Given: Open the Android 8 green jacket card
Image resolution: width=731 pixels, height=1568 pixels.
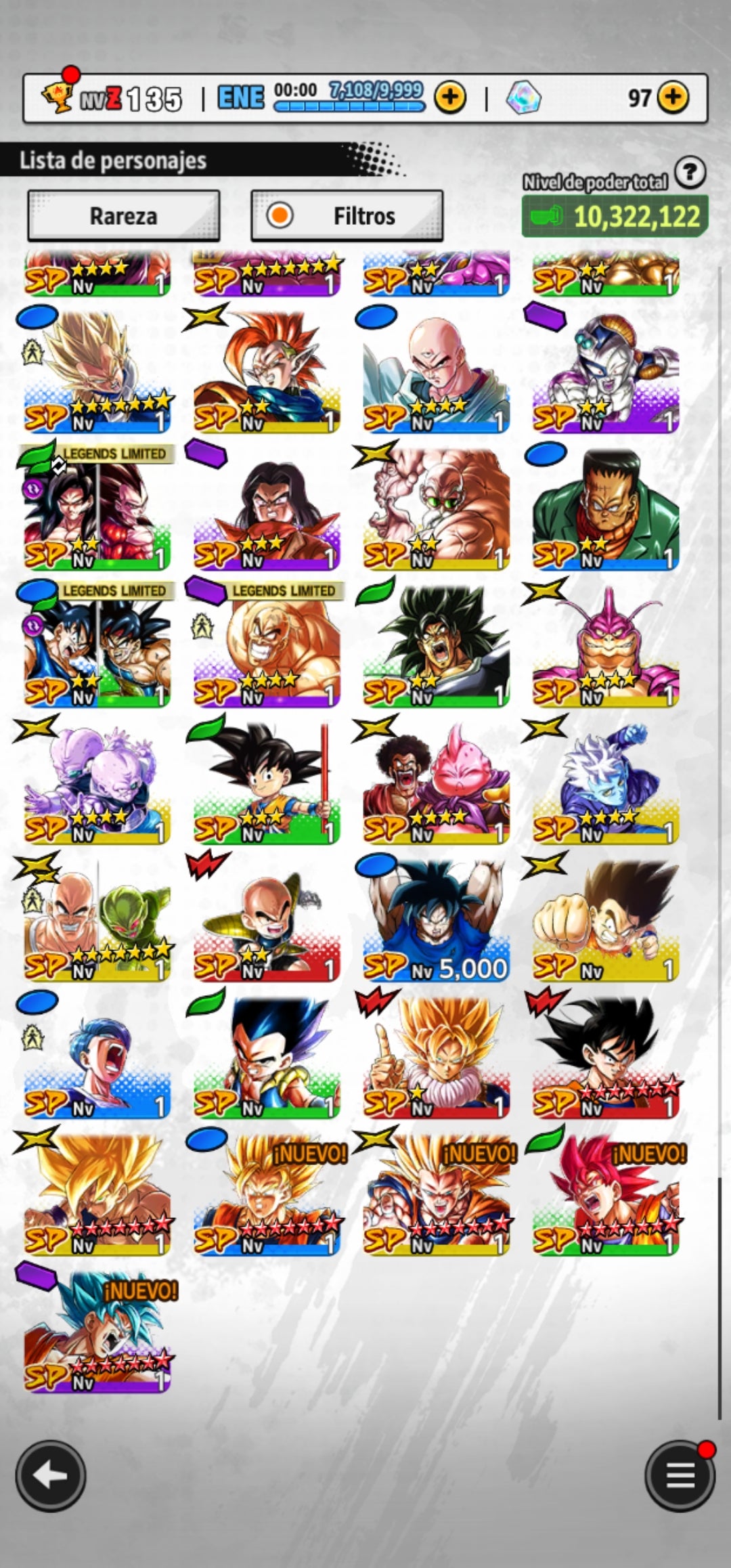Looking at the screenshot, I should (605, 508).
